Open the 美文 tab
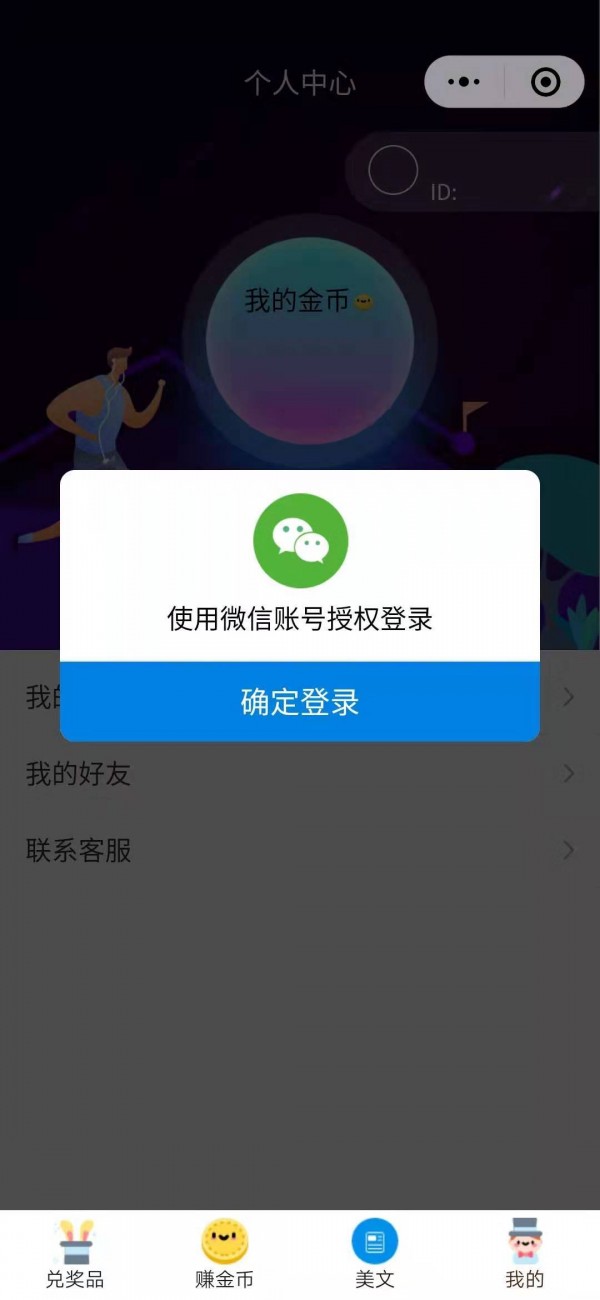Screen dimensions: 600x1300 click(x=375, y=1253)
